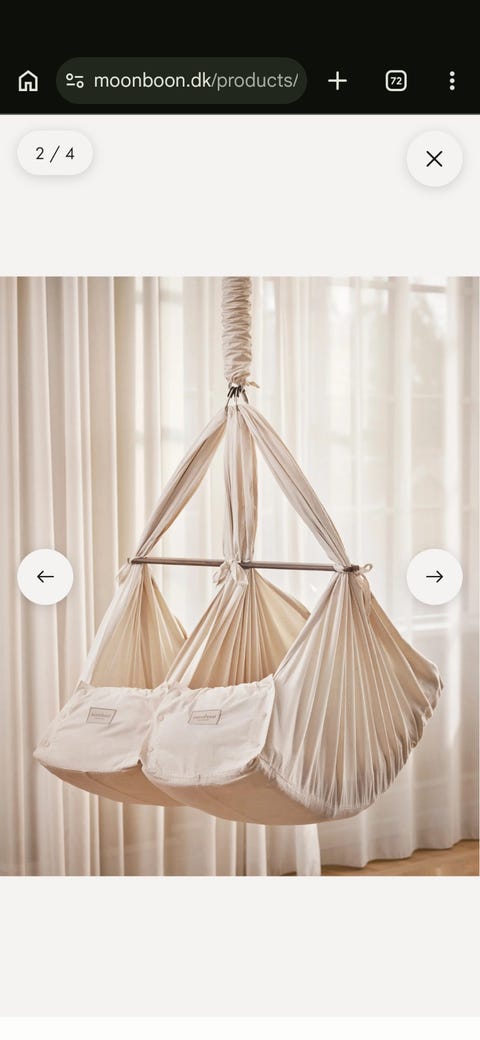The width and height of the screenshot is (480, 1040).
Task: Tap the moonboon.dk address bar
Action: point(181,81)
